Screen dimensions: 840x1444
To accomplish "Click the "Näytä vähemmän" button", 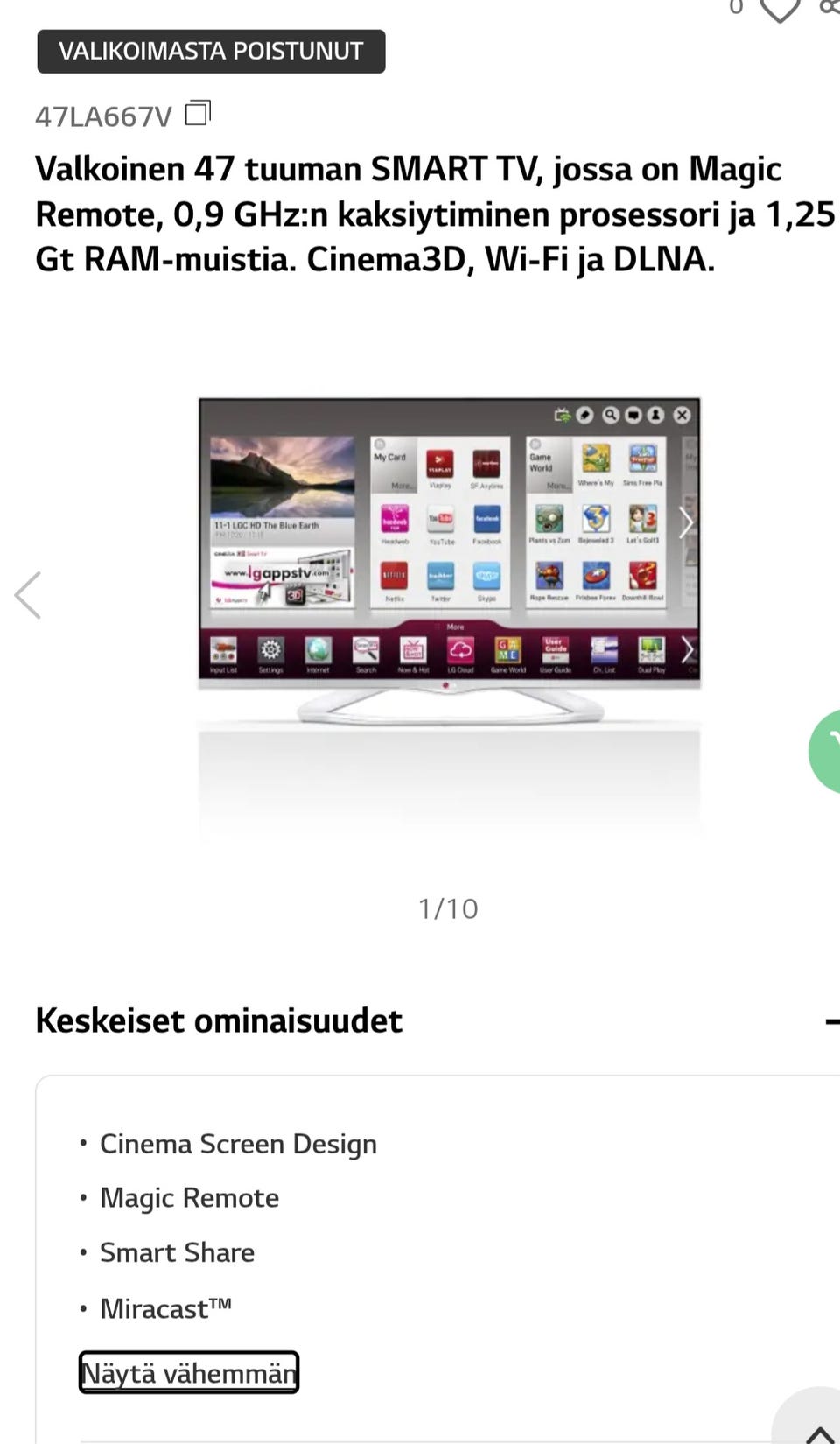I will 188,1372.
